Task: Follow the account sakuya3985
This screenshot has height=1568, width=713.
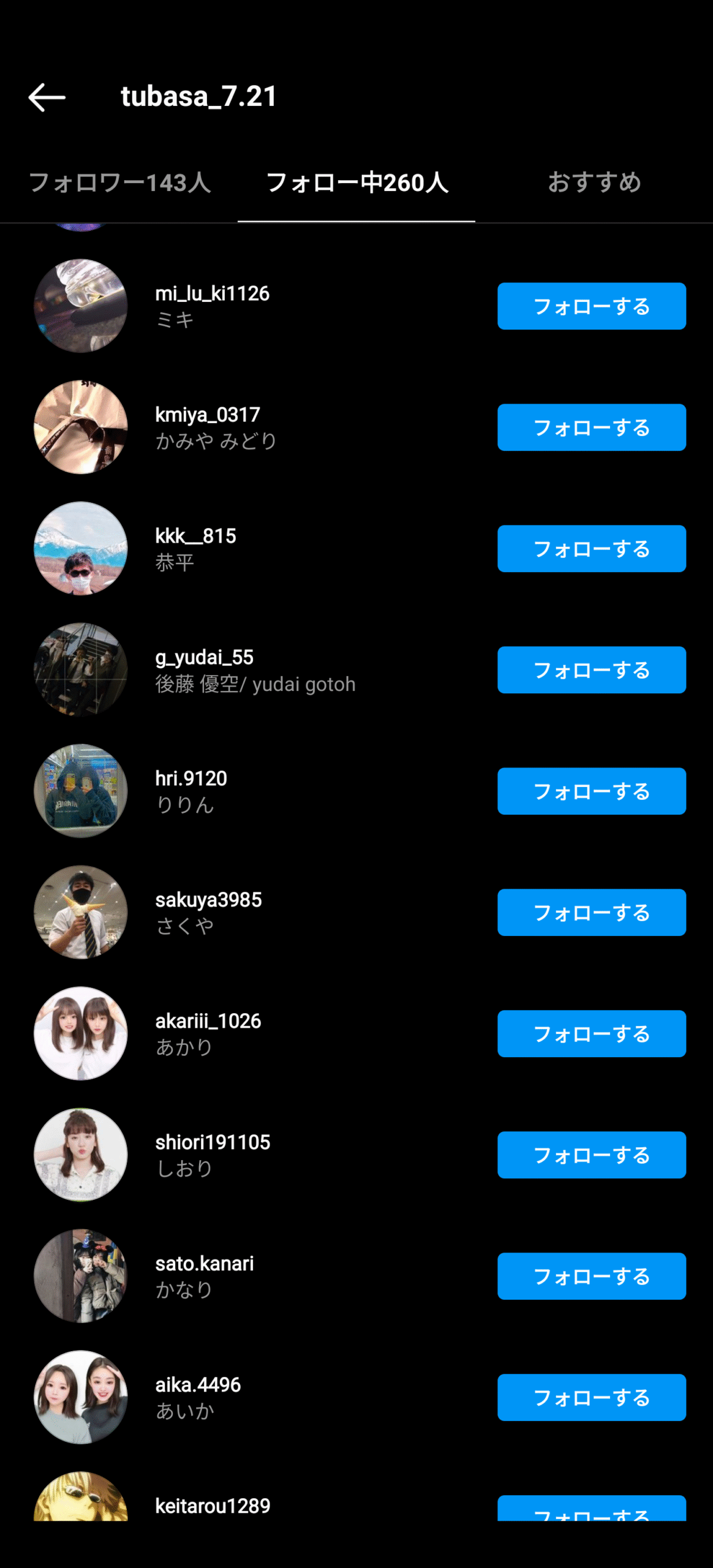Action: click(591, 913)
